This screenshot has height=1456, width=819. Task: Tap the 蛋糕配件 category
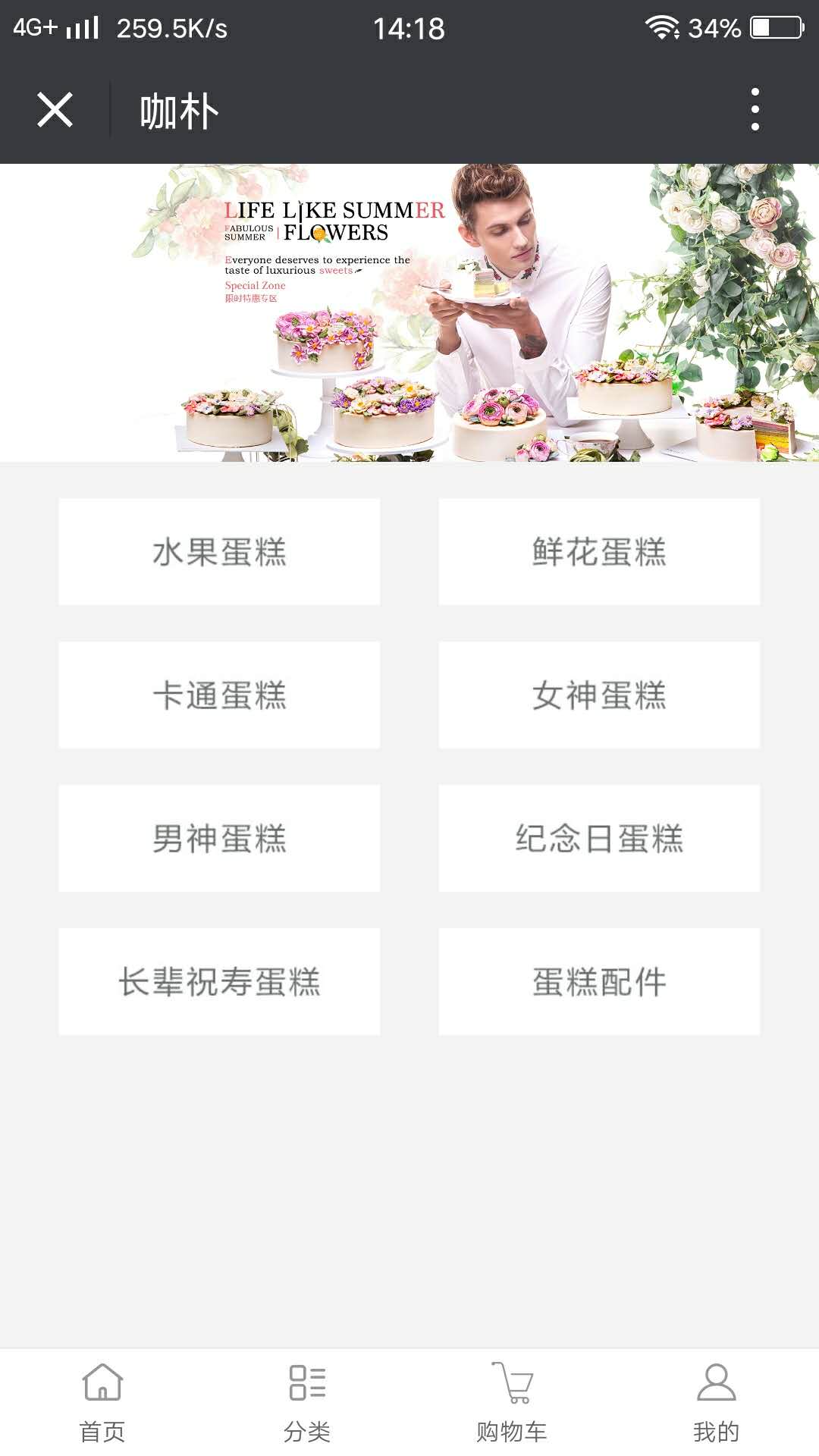[x=599, y=981]
